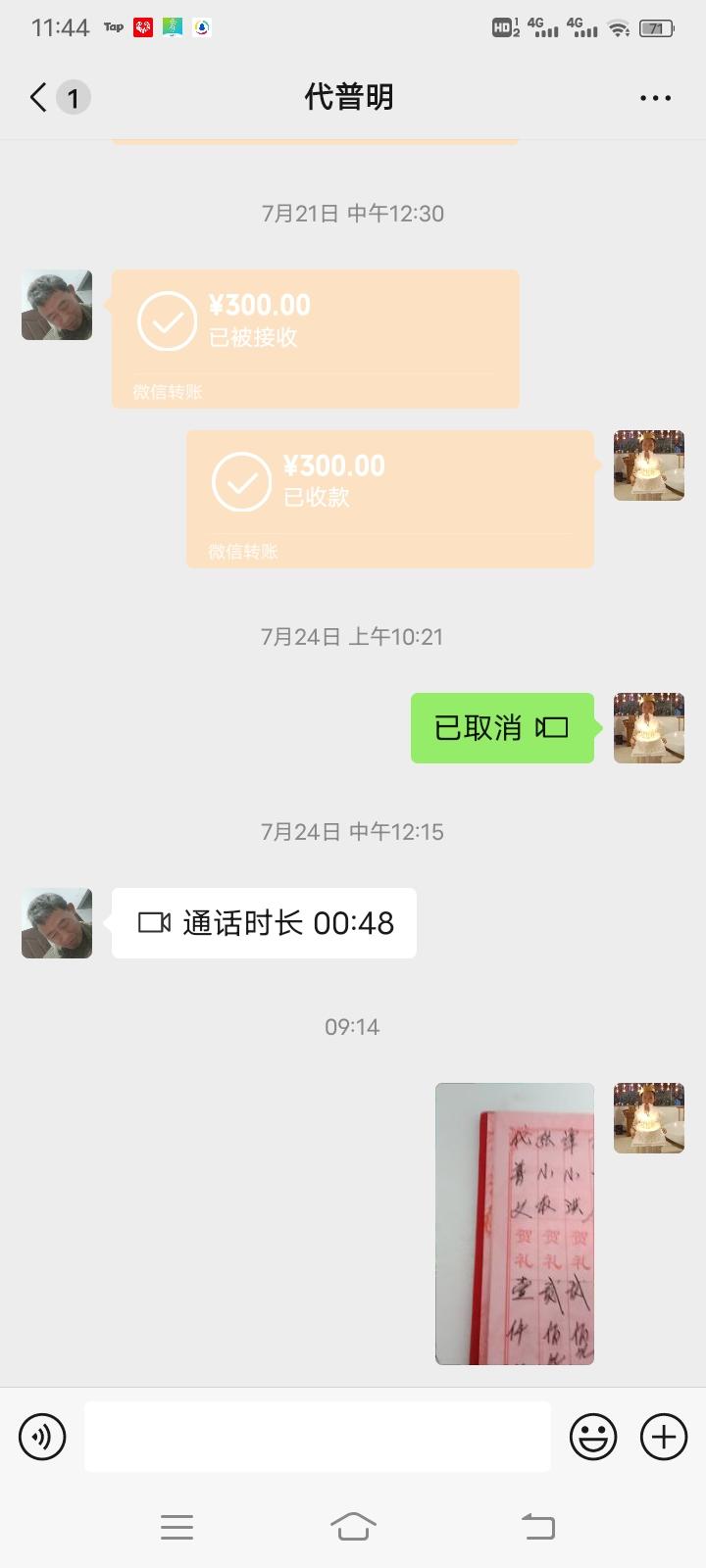Image resolution: width=706 pixels, height=1568 pixels.
Task: Tap the message text input field
Action: 316,1437
